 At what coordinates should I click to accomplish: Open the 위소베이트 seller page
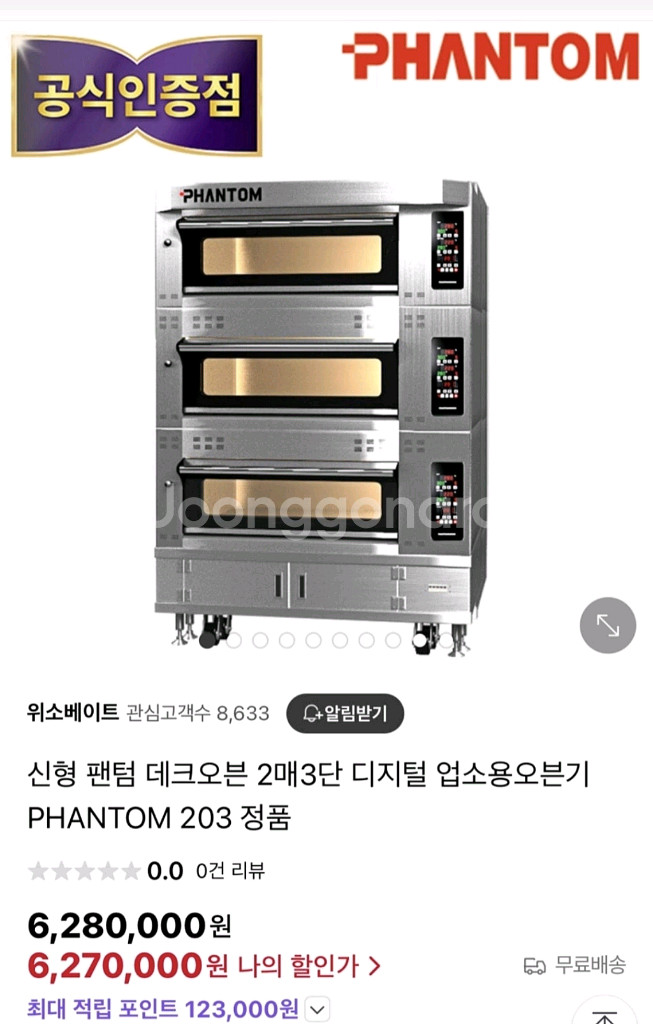pos(72,712)
